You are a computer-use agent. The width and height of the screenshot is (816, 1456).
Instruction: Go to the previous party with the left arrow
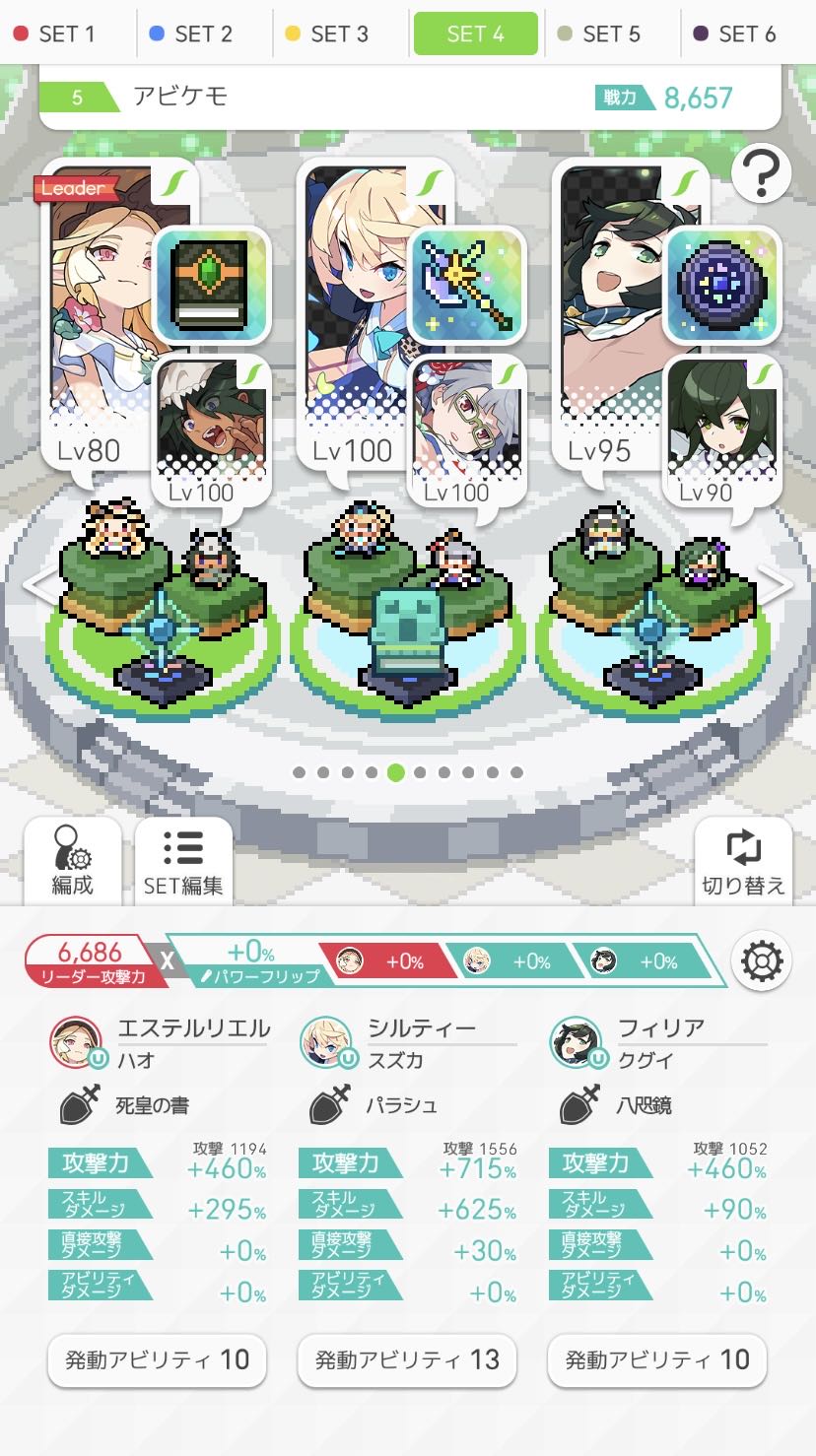tap(37, 584)
